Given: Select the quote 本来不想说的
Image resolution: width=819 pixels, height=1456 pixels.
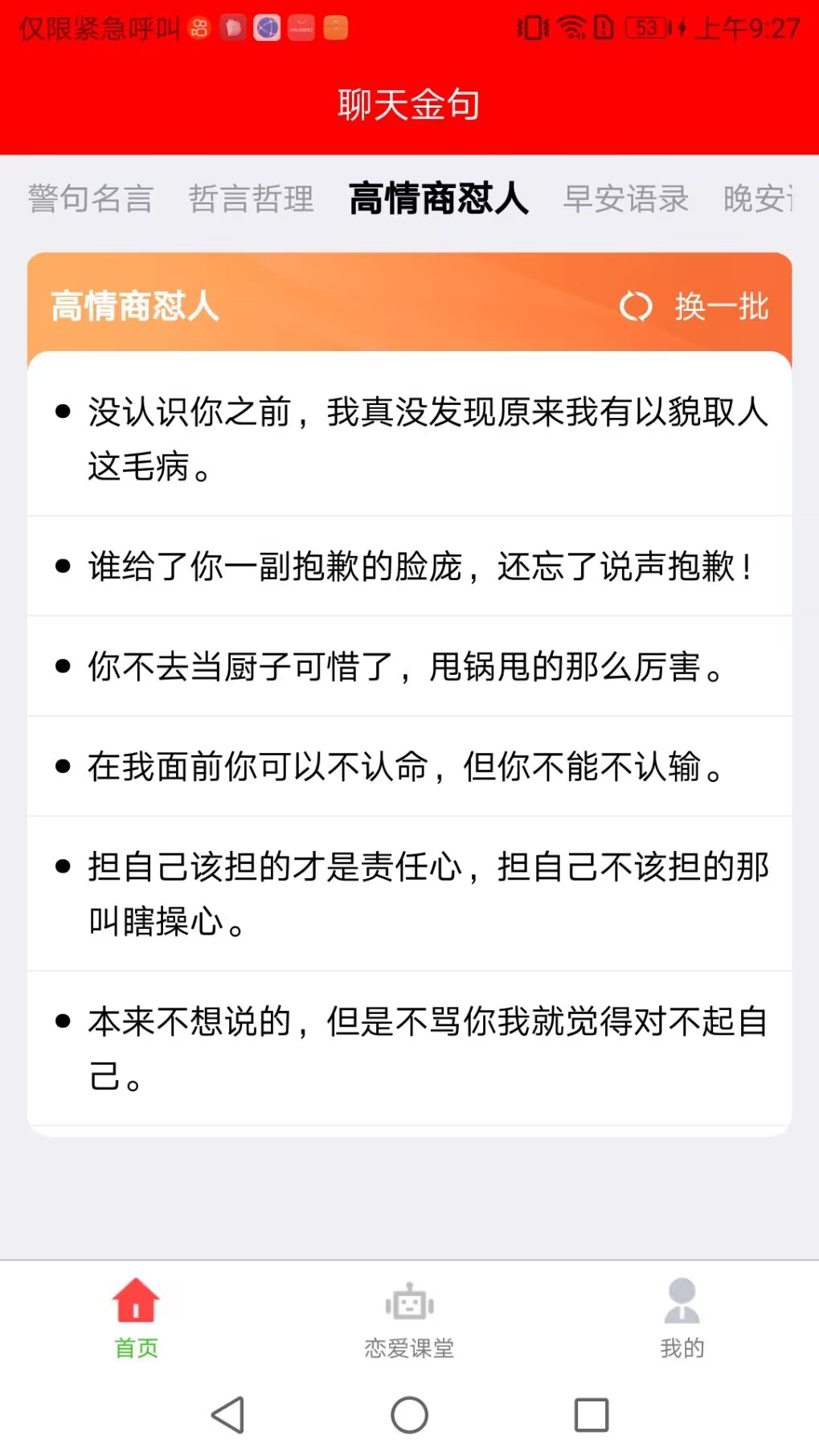Looking at the screenshot, I should pyautogui.click(x=410, y=1048).
